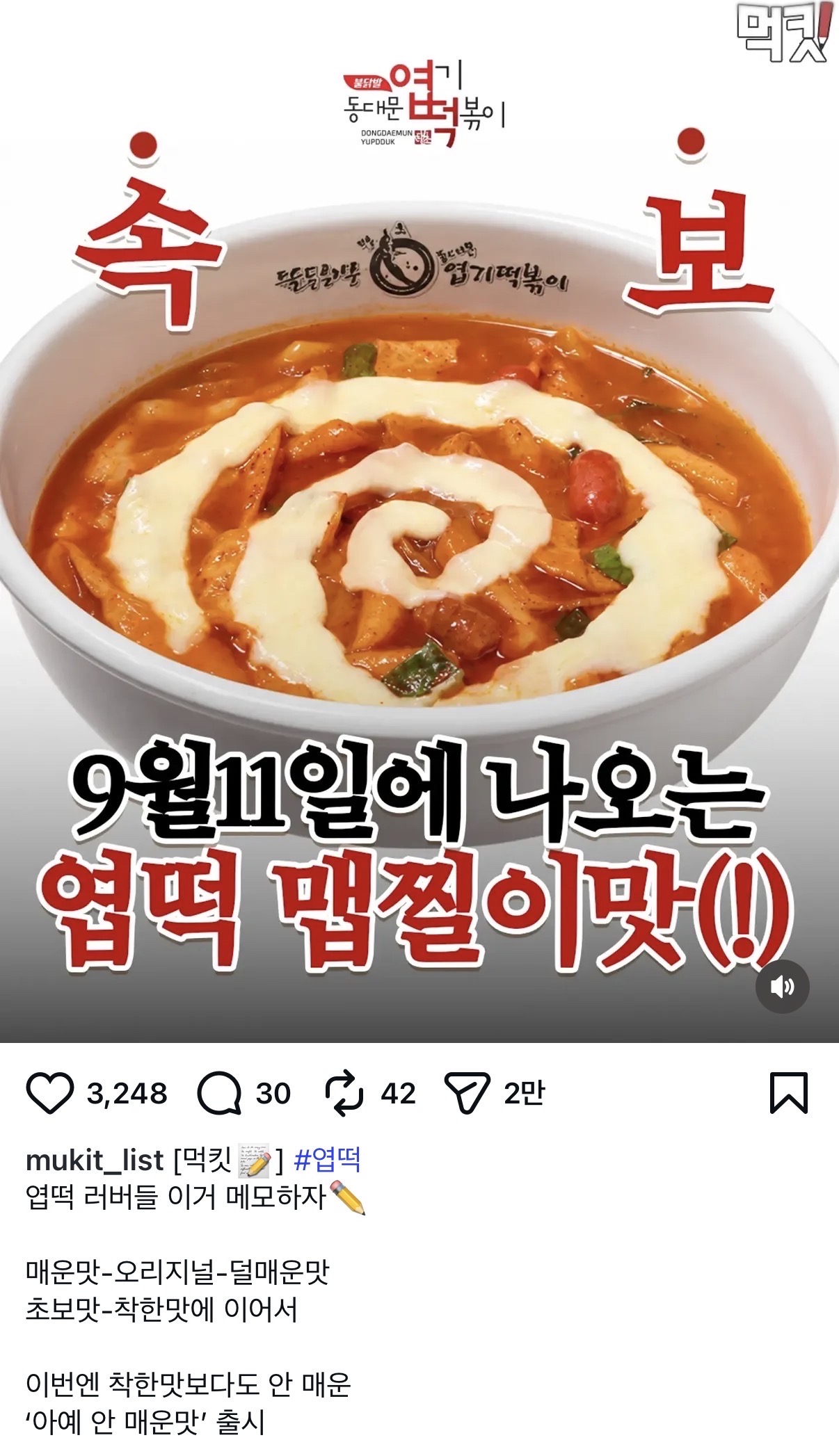
Task: Open the #엽떡 hashtag
Action: [x=327, y=1159]
